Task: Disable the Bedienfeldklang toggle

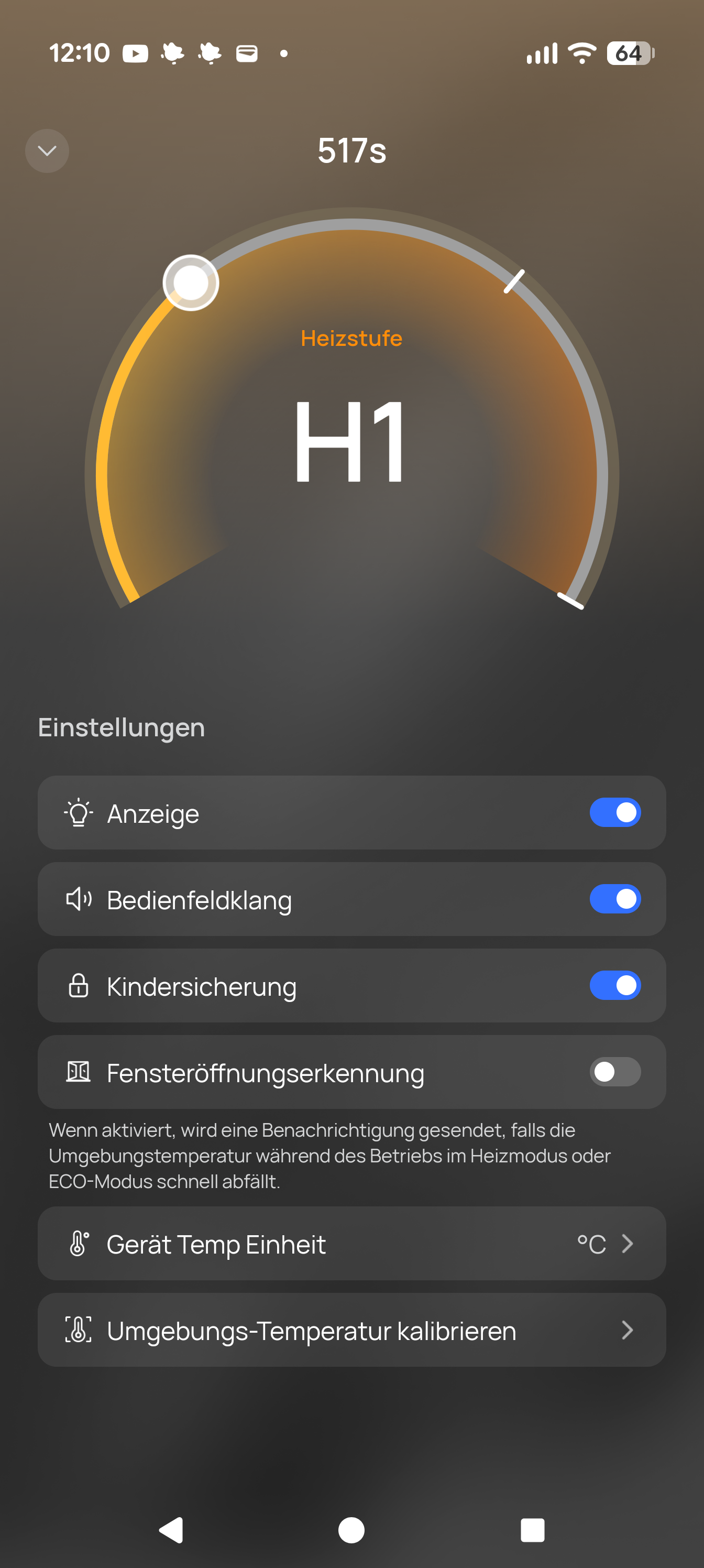Action: click(614, 898)
